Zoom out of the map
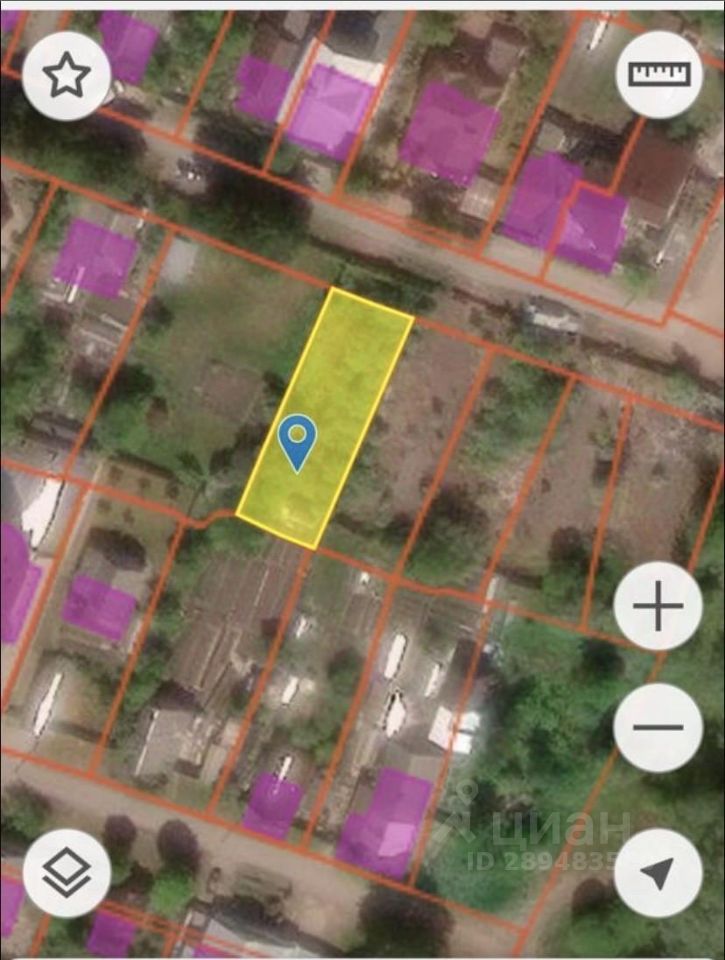The image size is (725, 960). coord(658,727)
